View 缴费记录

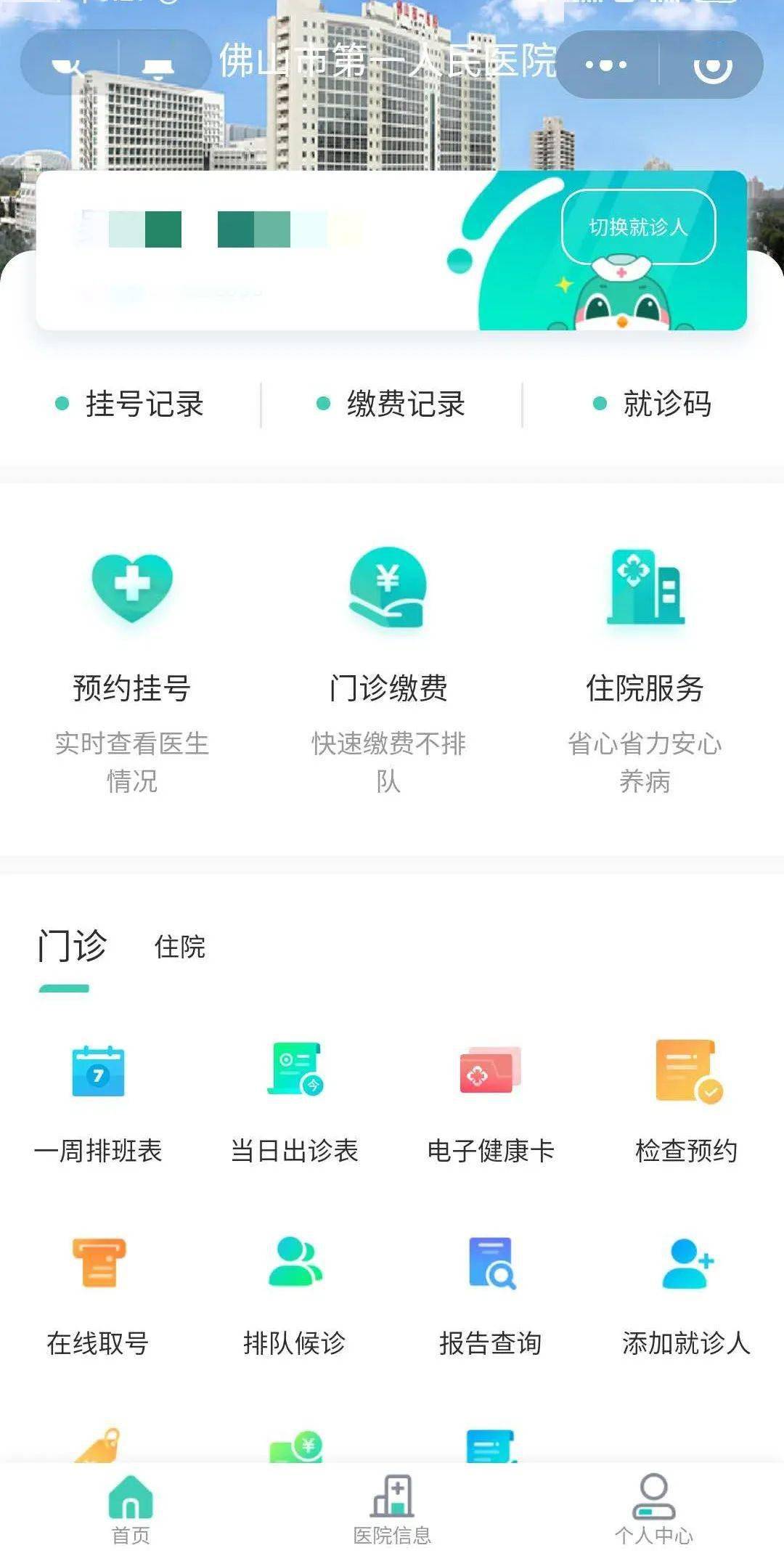tap(392, 404)
